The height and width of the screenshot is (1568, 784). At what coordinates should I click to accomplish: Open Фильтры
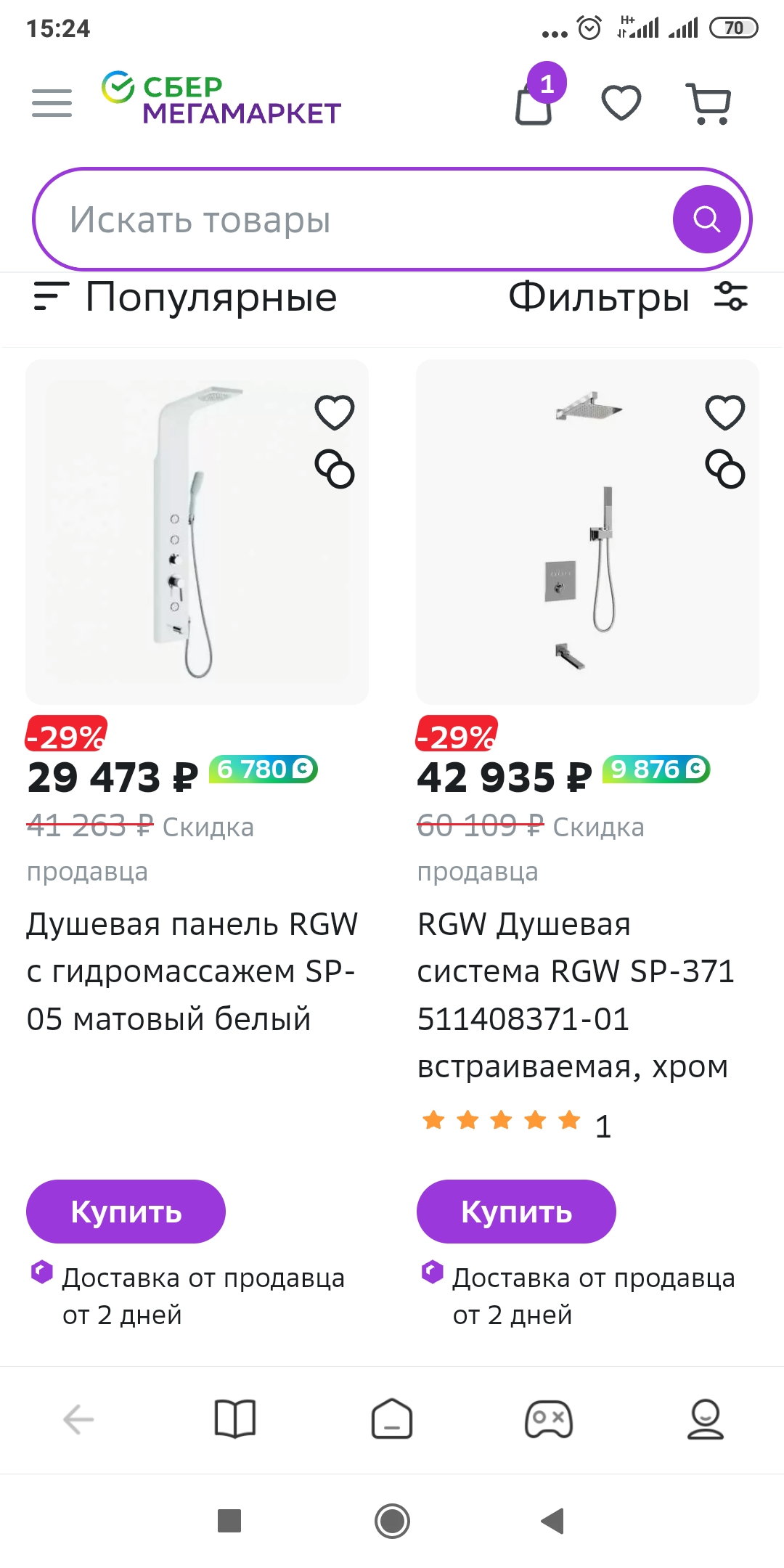[x=628, y=297]
